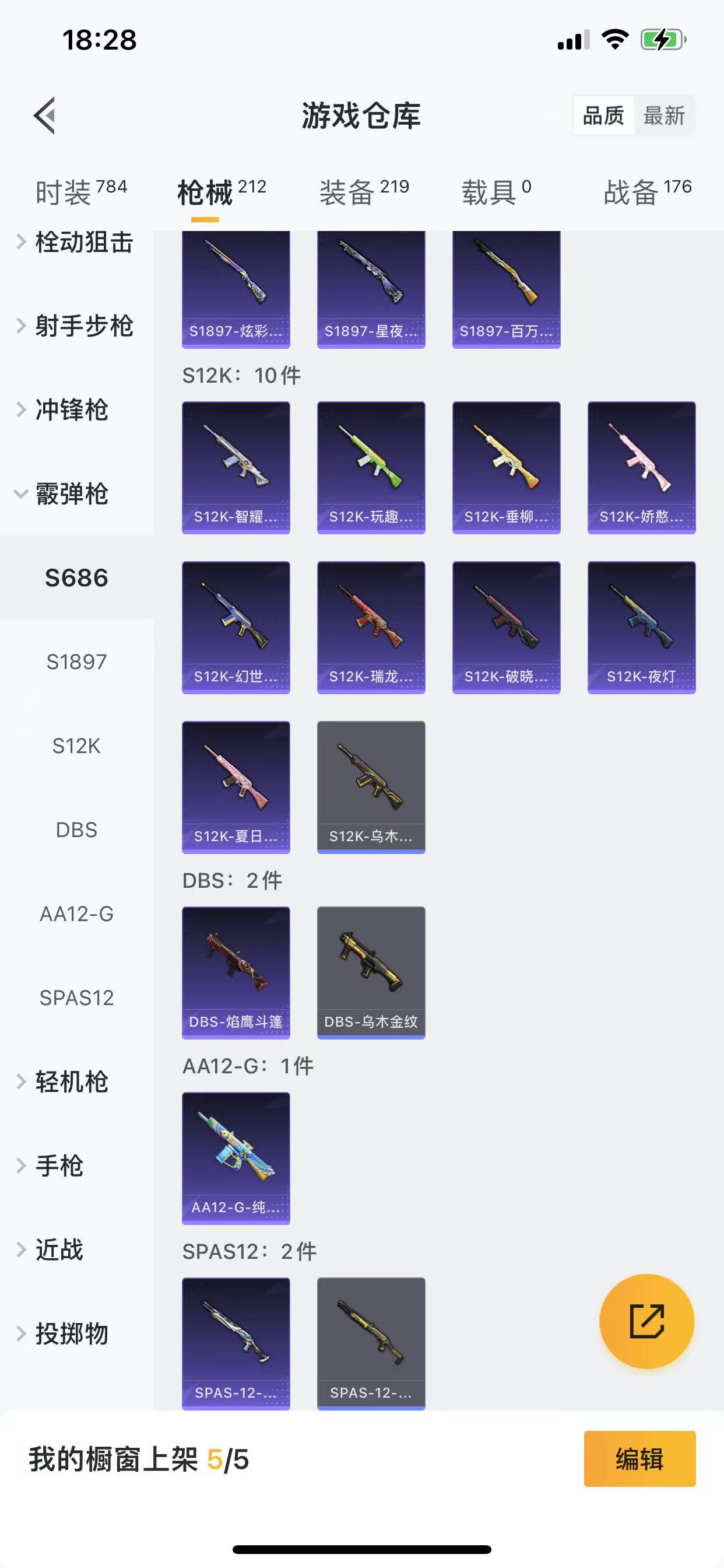The width and height of the screenshot is (724, 1568).
Task: Select S1897 in the sidebar
Action: [x=77, y=661]
